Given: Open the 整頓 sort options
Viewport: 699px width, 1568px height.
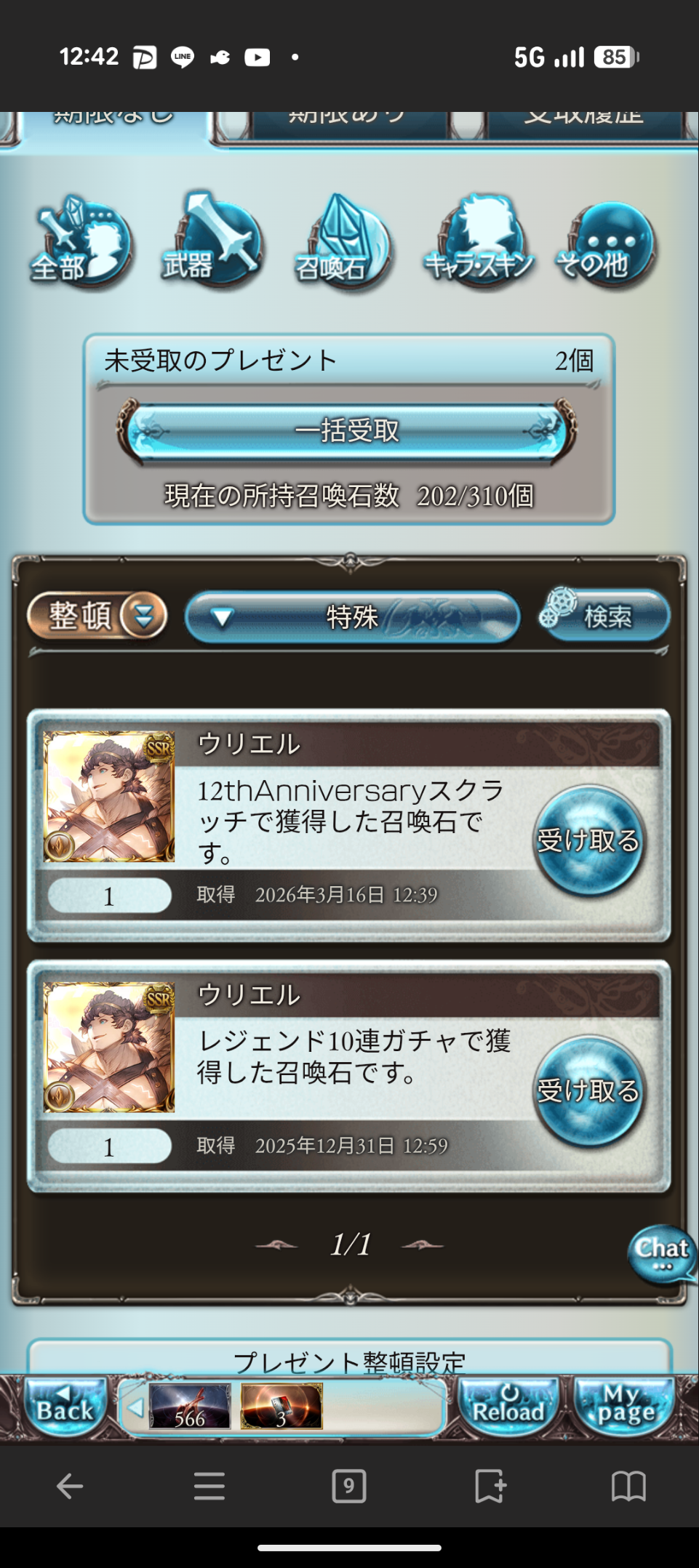Looking at the screenshot, I should [97, 616].
